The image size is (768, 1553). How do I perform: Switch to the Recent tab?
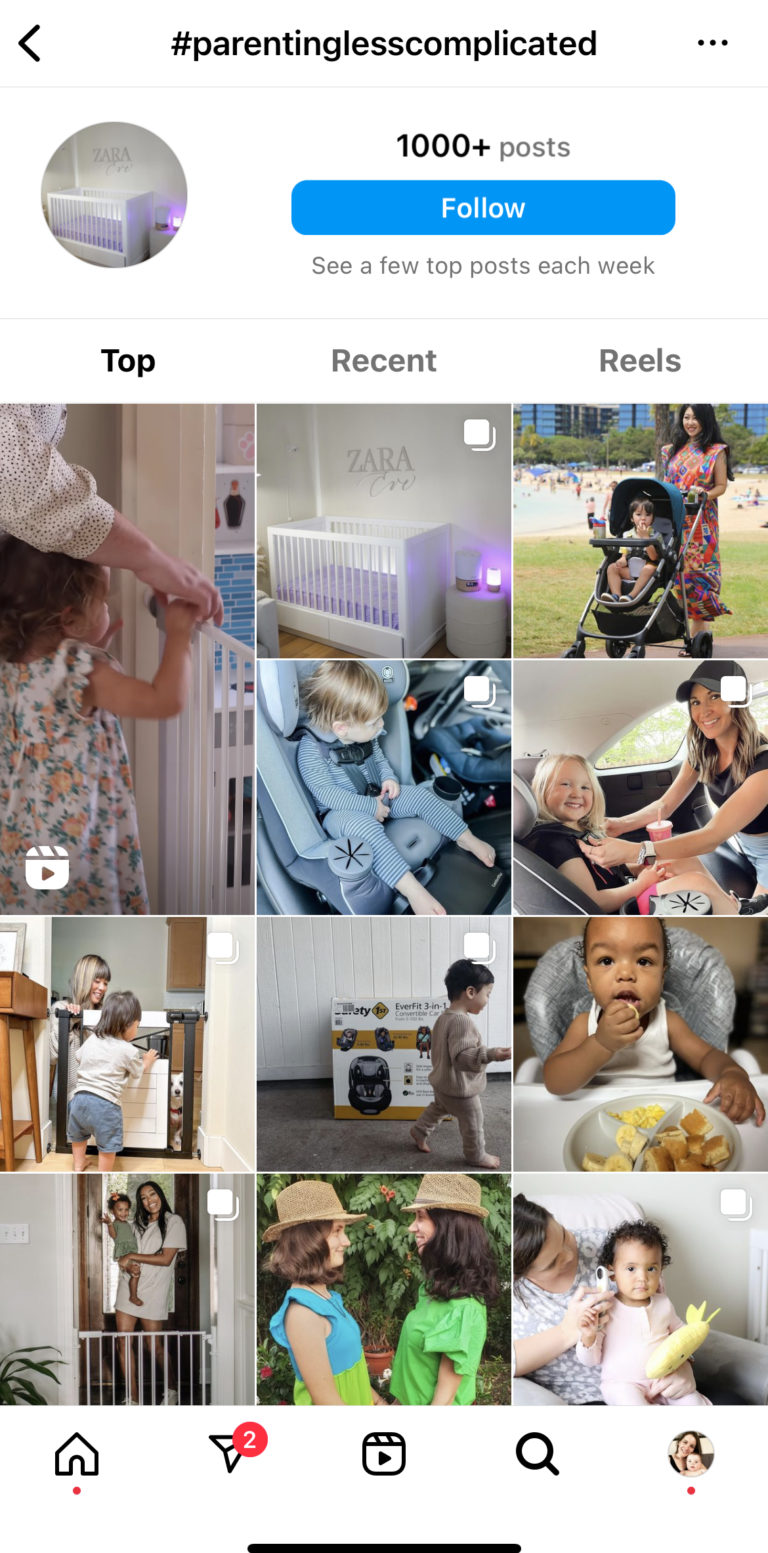[x=384, y=361]
